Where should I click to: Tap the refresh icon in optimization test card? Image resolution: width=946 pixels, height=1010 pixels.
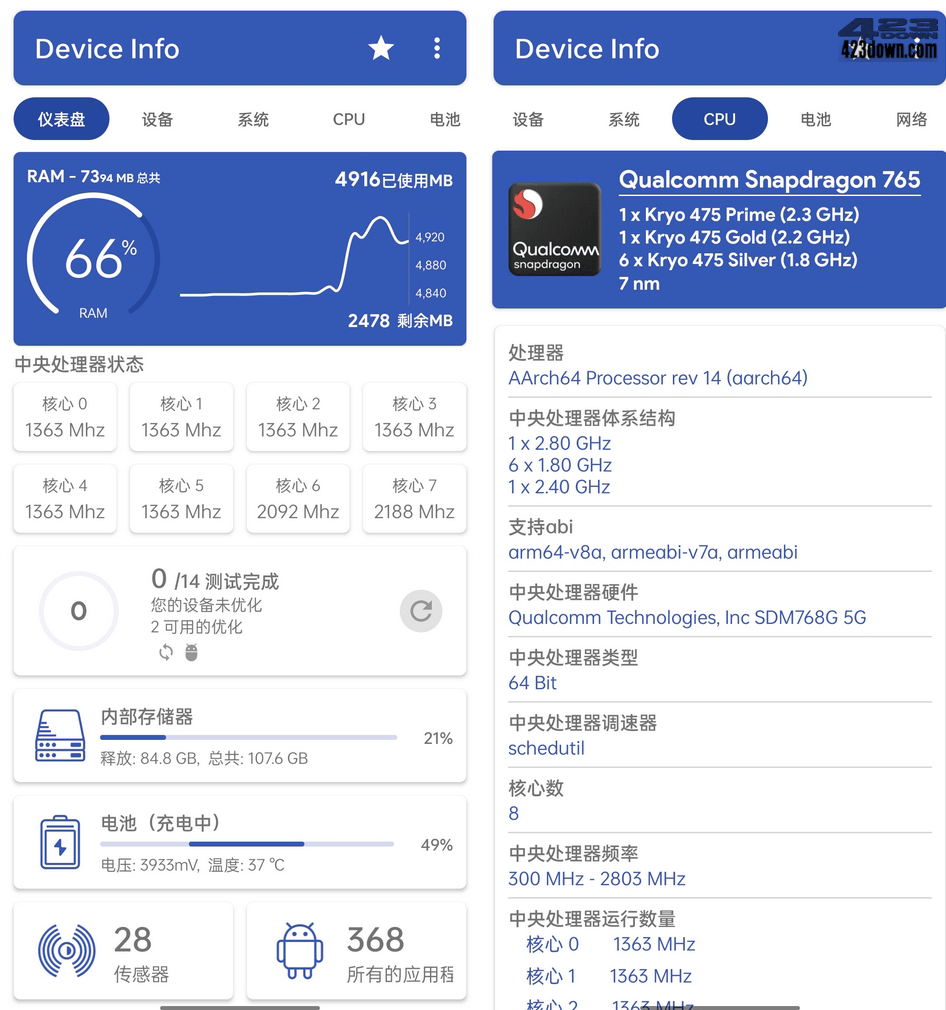coord(421,611)
